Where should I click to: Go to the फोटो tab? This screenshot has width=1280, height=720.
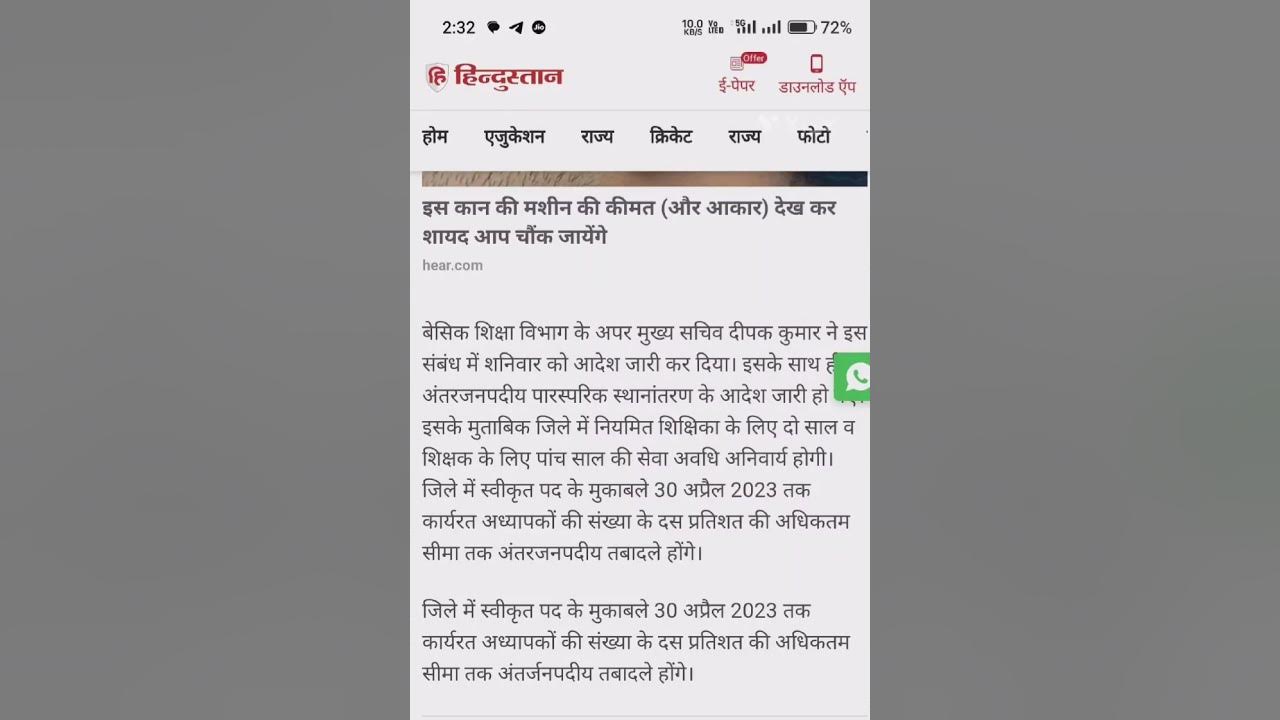pyautogui.click(x=813, y=137)
